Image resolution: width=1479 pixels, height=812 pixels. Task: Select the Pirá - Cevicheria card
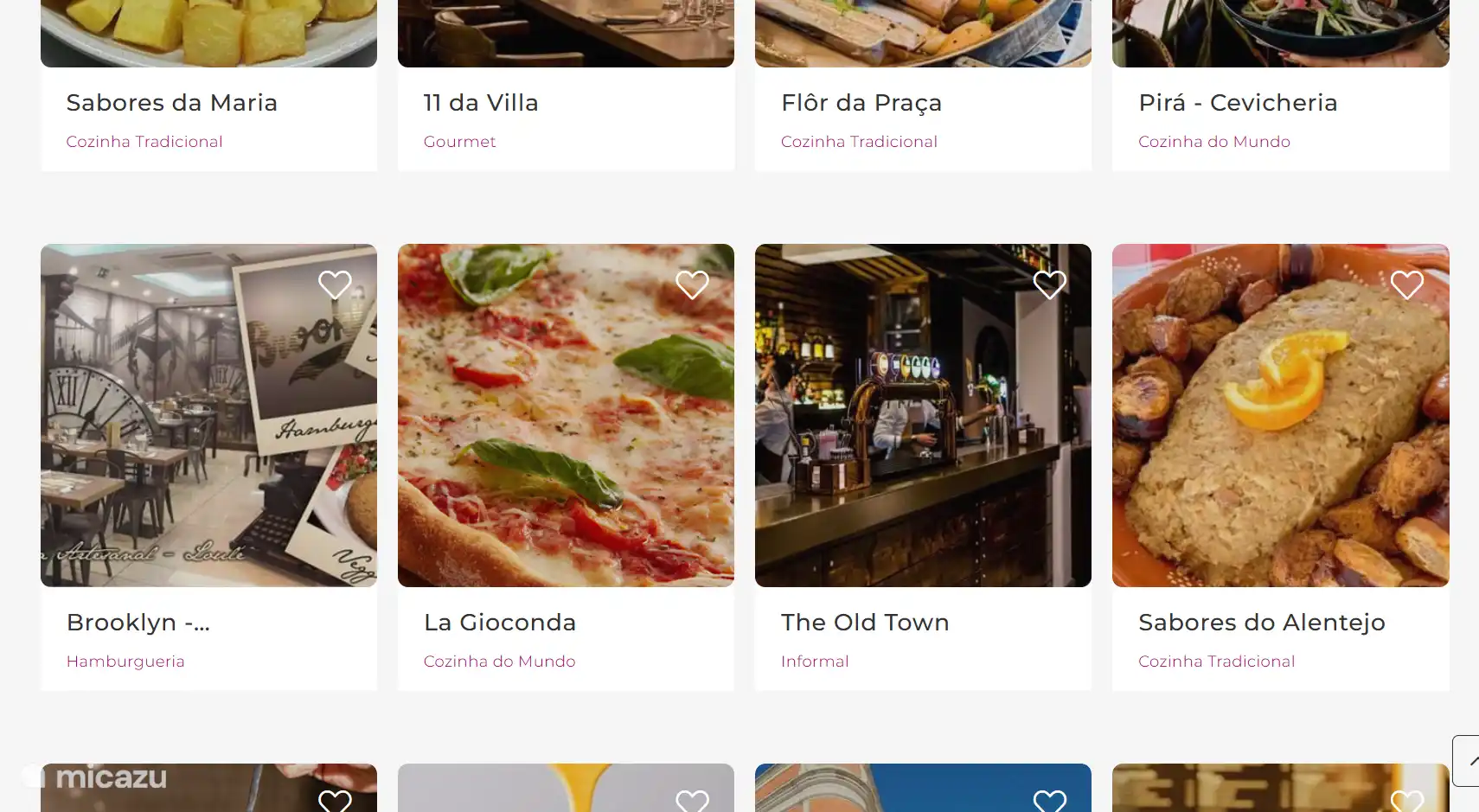pyautogui.click(x=1238, y=103)
